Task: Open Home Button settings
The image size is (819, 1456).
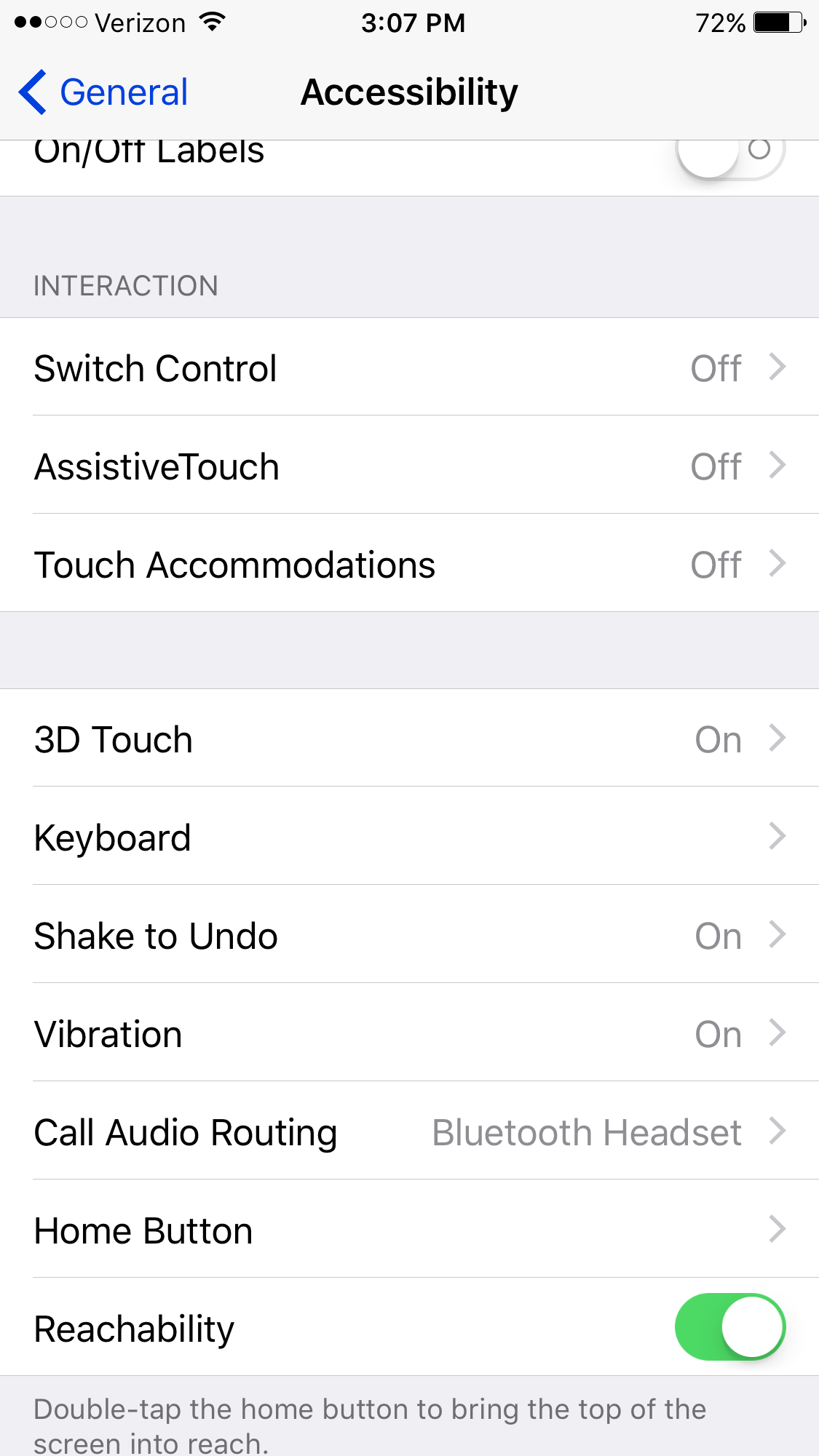Action: tap(409, 1229)
